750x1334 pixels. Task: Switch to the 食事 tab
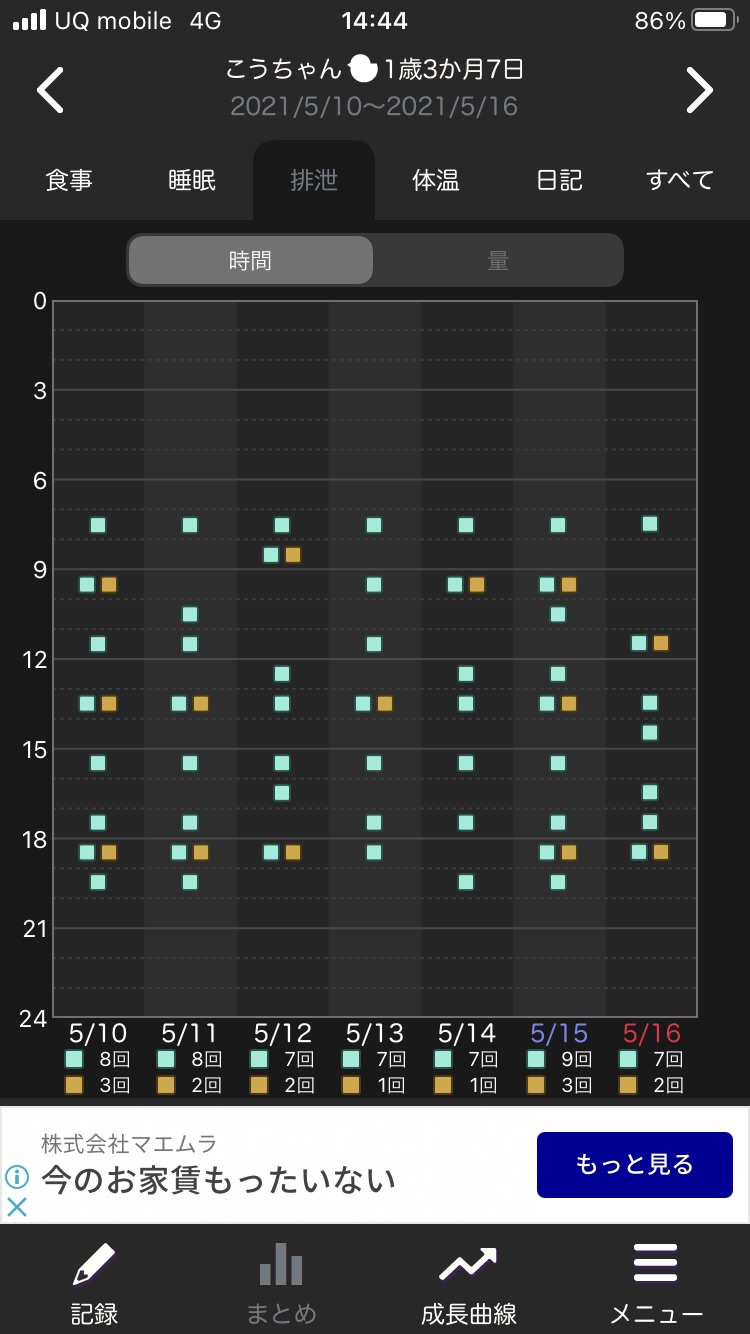[69, 180]
